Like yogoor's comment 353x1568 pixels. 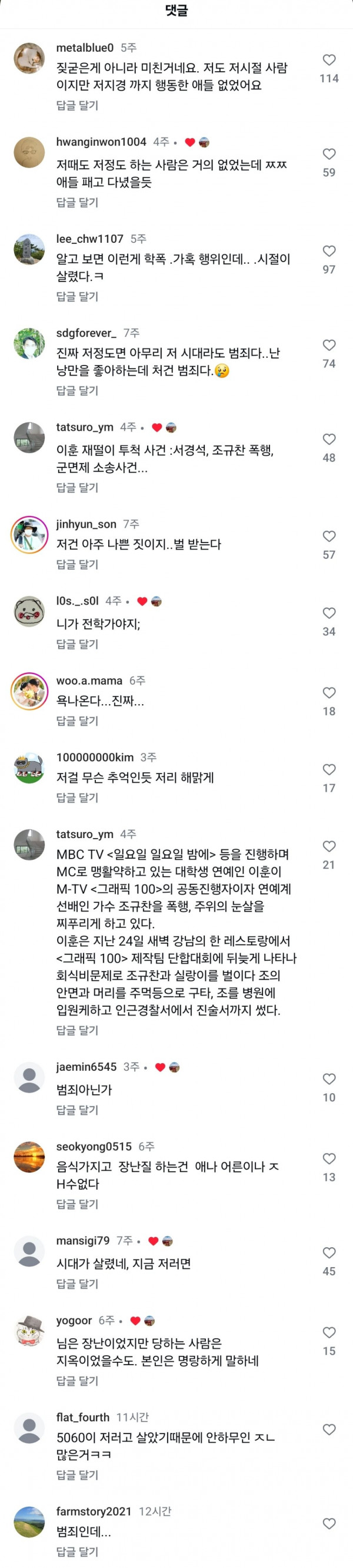pos(329,1332)
